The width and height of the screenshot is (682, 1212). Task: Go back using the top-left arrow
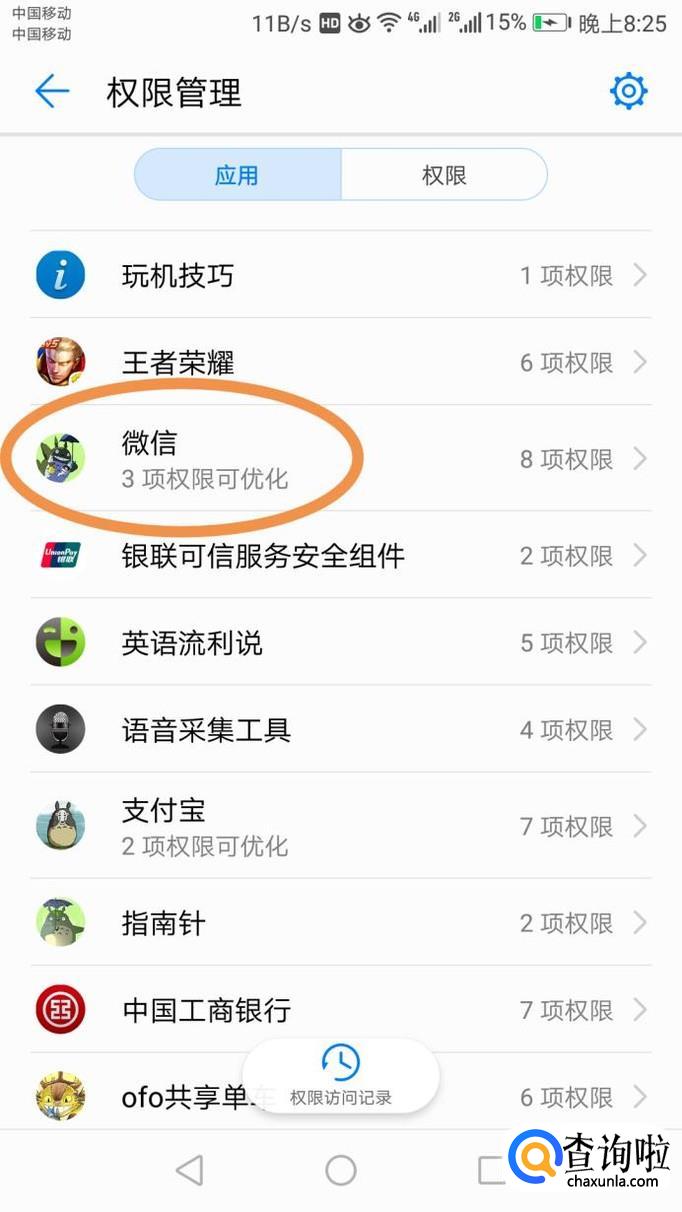(x=52, y=92)
